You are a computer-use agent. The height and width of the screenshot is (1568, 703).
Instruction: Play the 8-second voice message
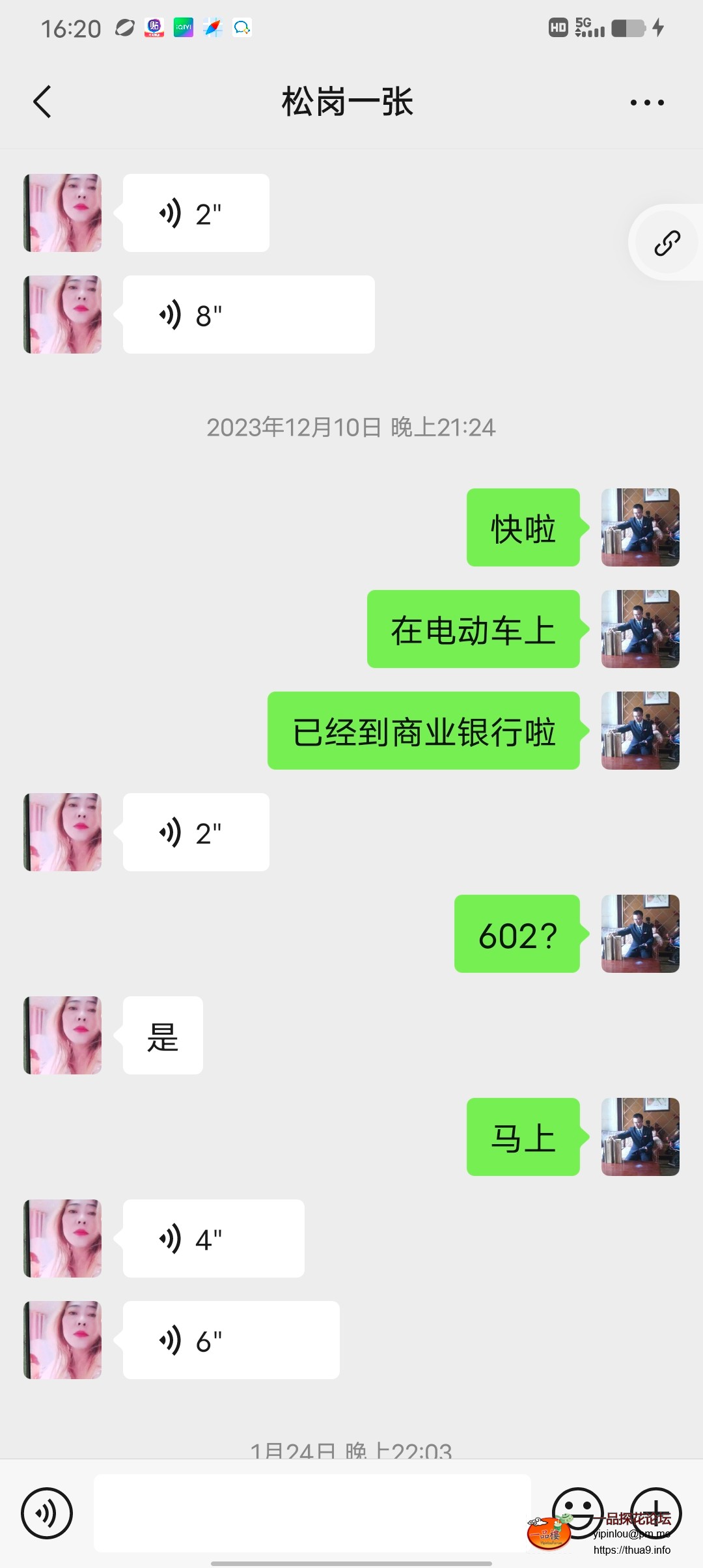[x=247, y=313]
